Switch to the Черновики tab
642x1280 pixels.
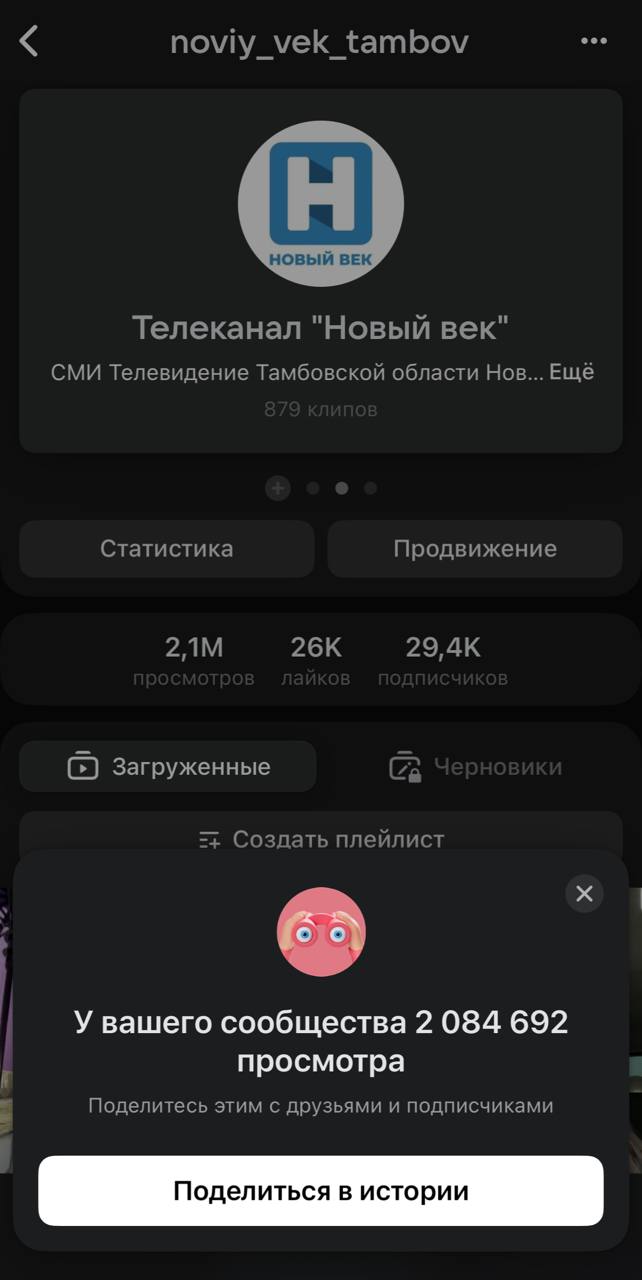pos(475,767)
